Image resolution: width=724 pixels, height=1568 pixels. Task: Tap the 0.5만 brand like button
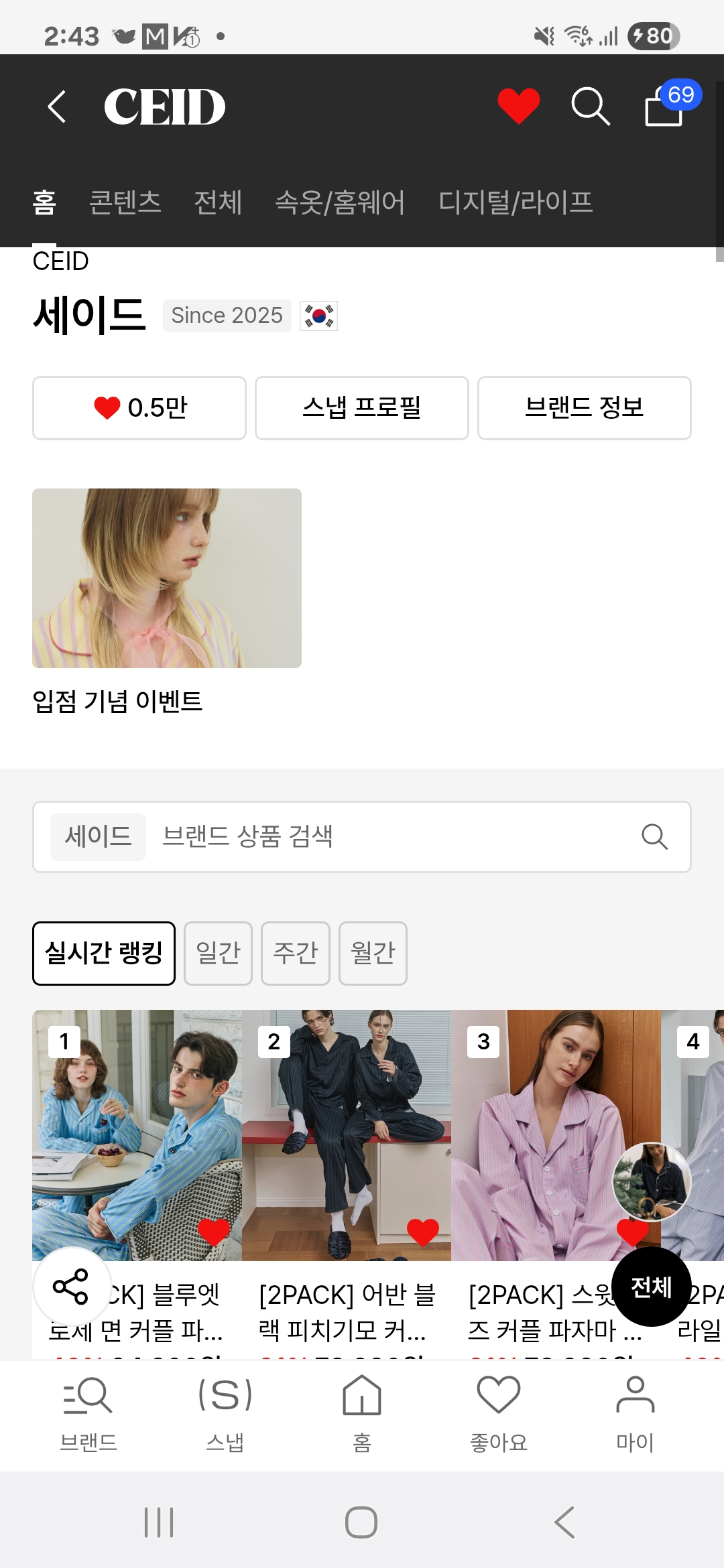click(139, 407)
